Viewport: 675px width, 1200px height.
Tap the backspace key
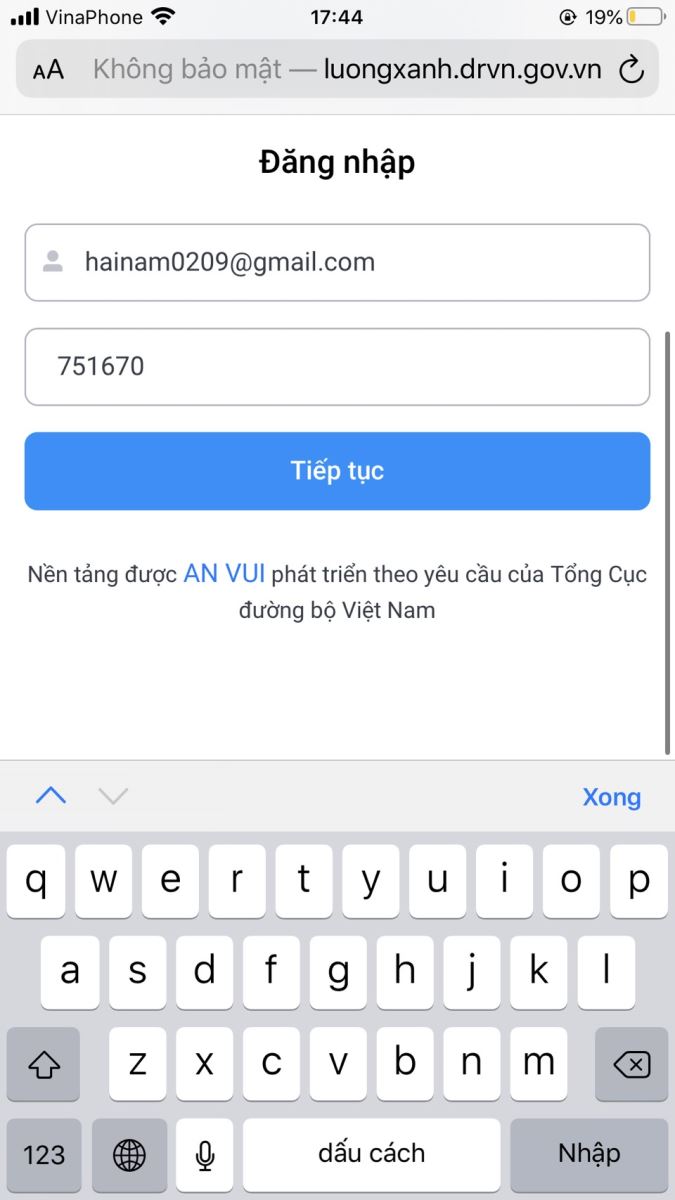(x=631, y=1064)
